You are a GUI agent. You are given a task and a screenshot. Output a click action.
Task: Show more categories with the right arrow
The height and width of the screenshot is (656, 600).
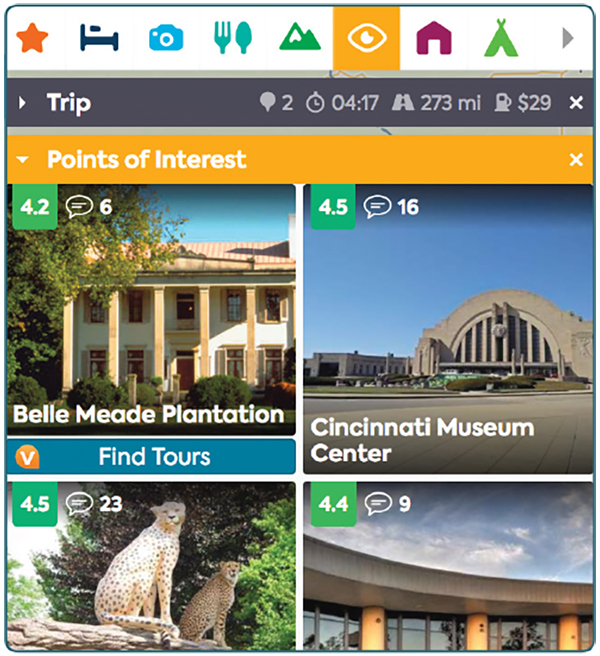pos(568,38)
